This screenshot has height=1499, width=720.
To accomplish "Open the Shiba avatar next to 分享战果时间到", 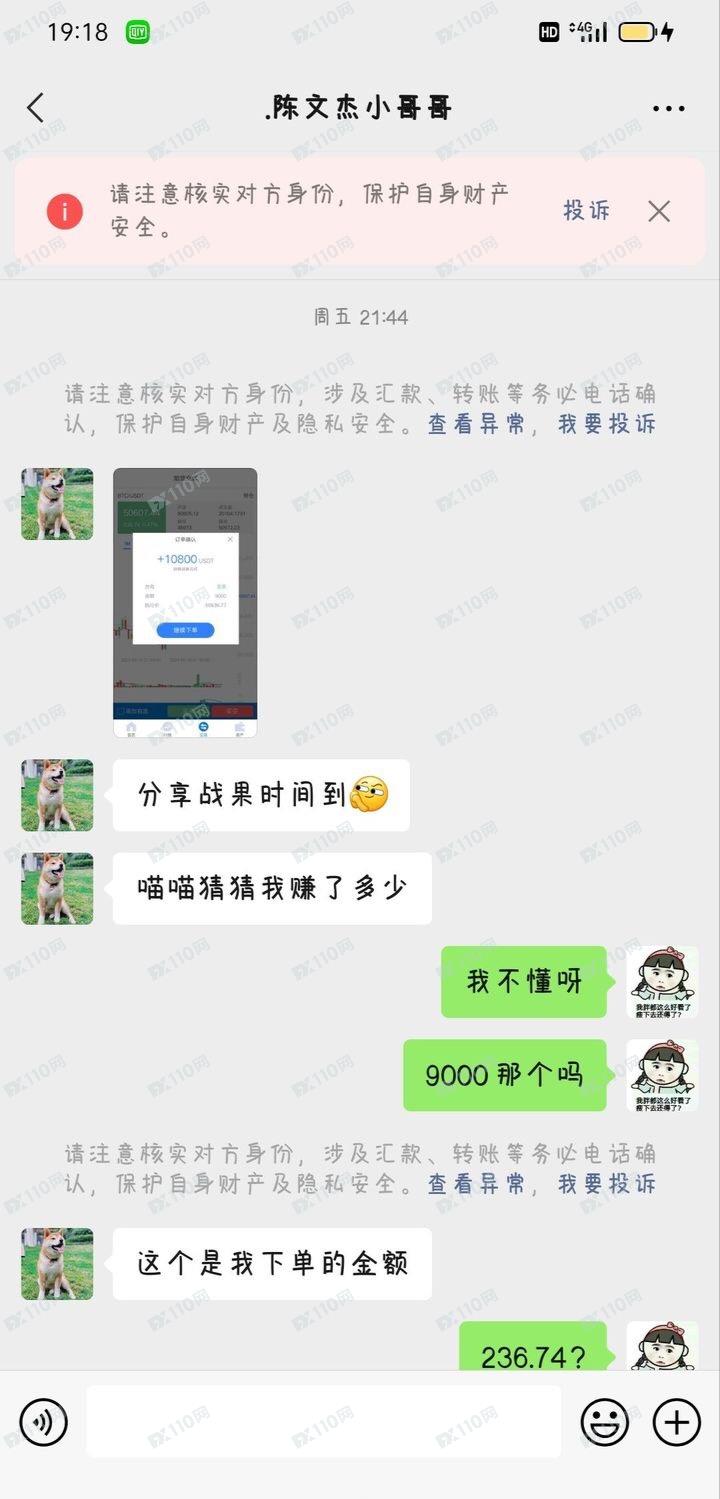I will [57, 795].
